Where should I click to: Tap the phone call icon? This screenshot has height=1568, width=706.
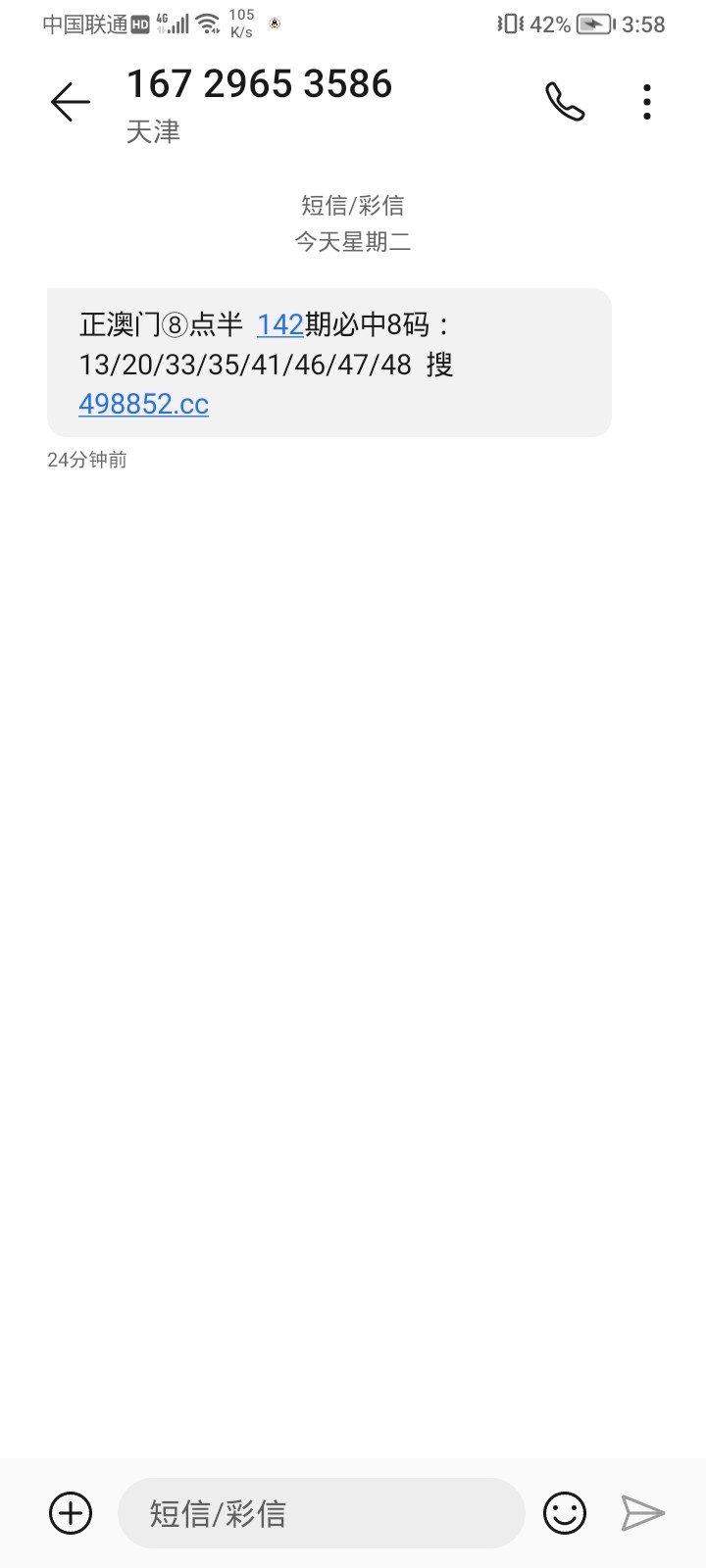coord(564,100)
